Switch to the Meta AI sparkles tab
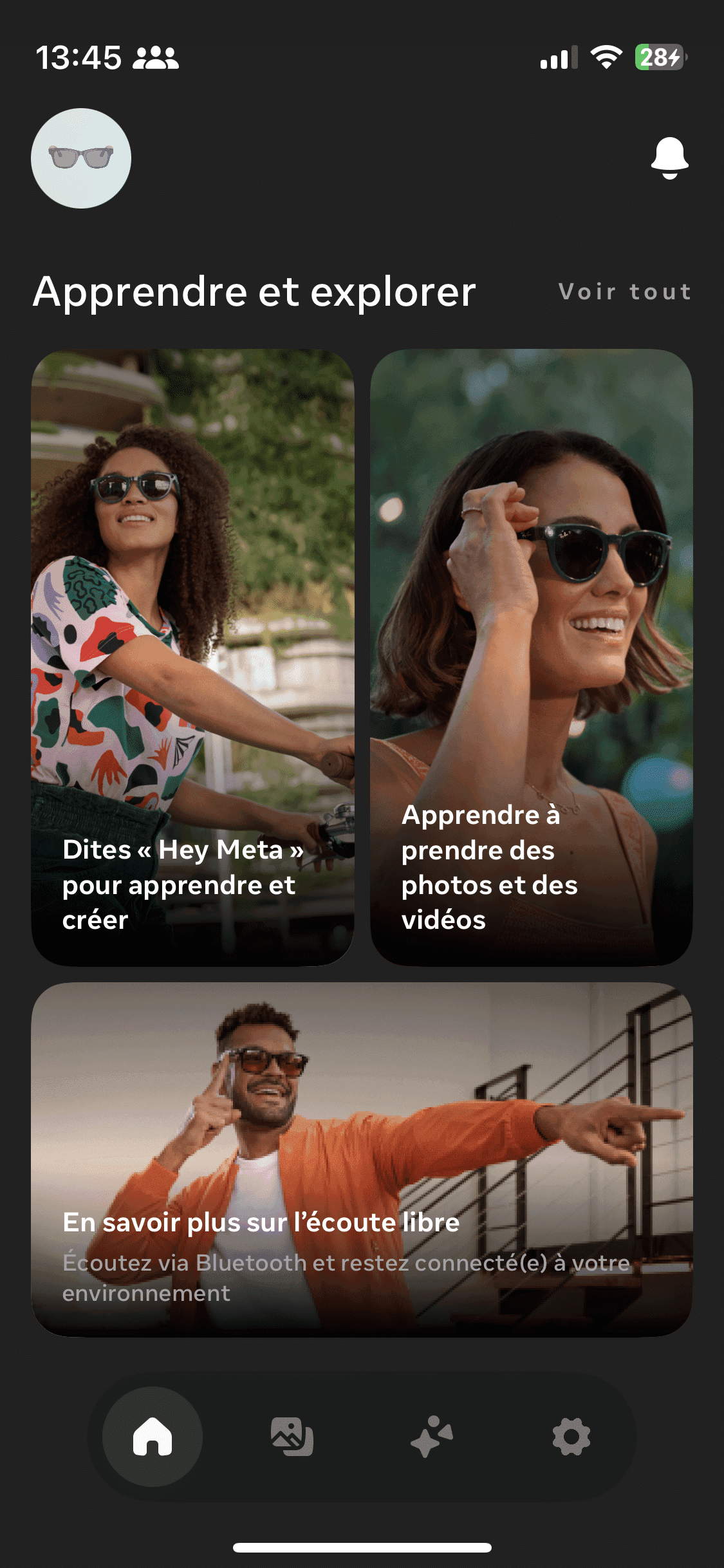Image resolution: width=724 pixels, height=1568 pixels. tap(432, 1437)
